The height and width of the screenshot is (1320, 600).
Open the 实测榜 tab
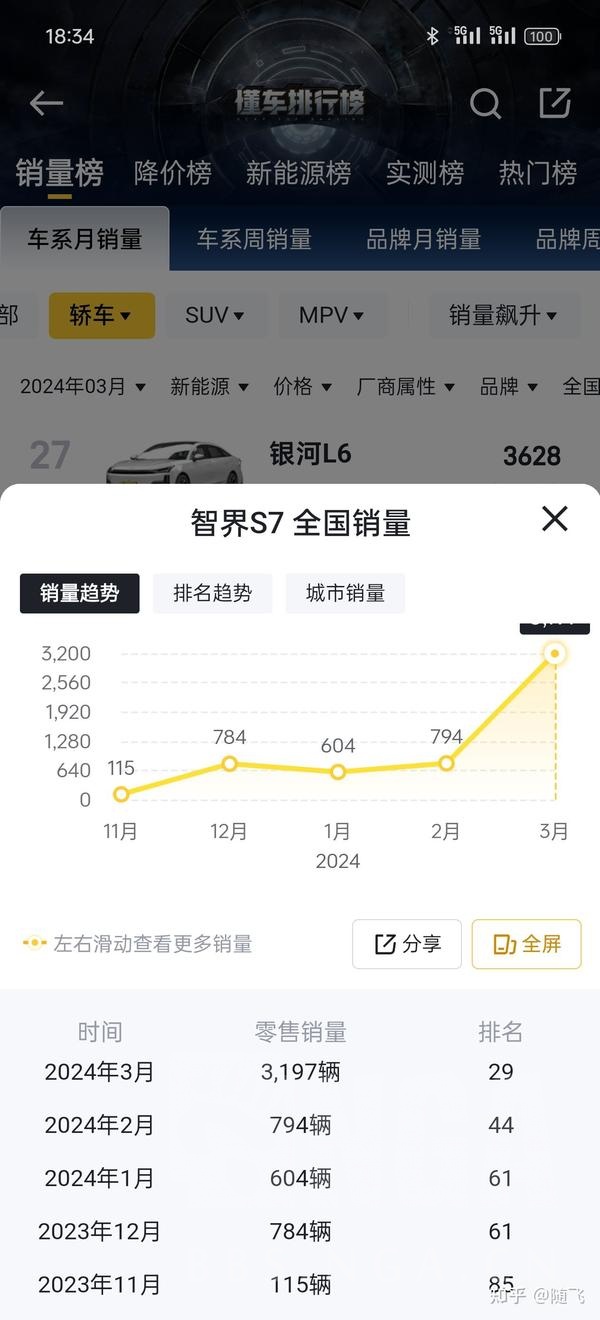click(x=425, y=173)
